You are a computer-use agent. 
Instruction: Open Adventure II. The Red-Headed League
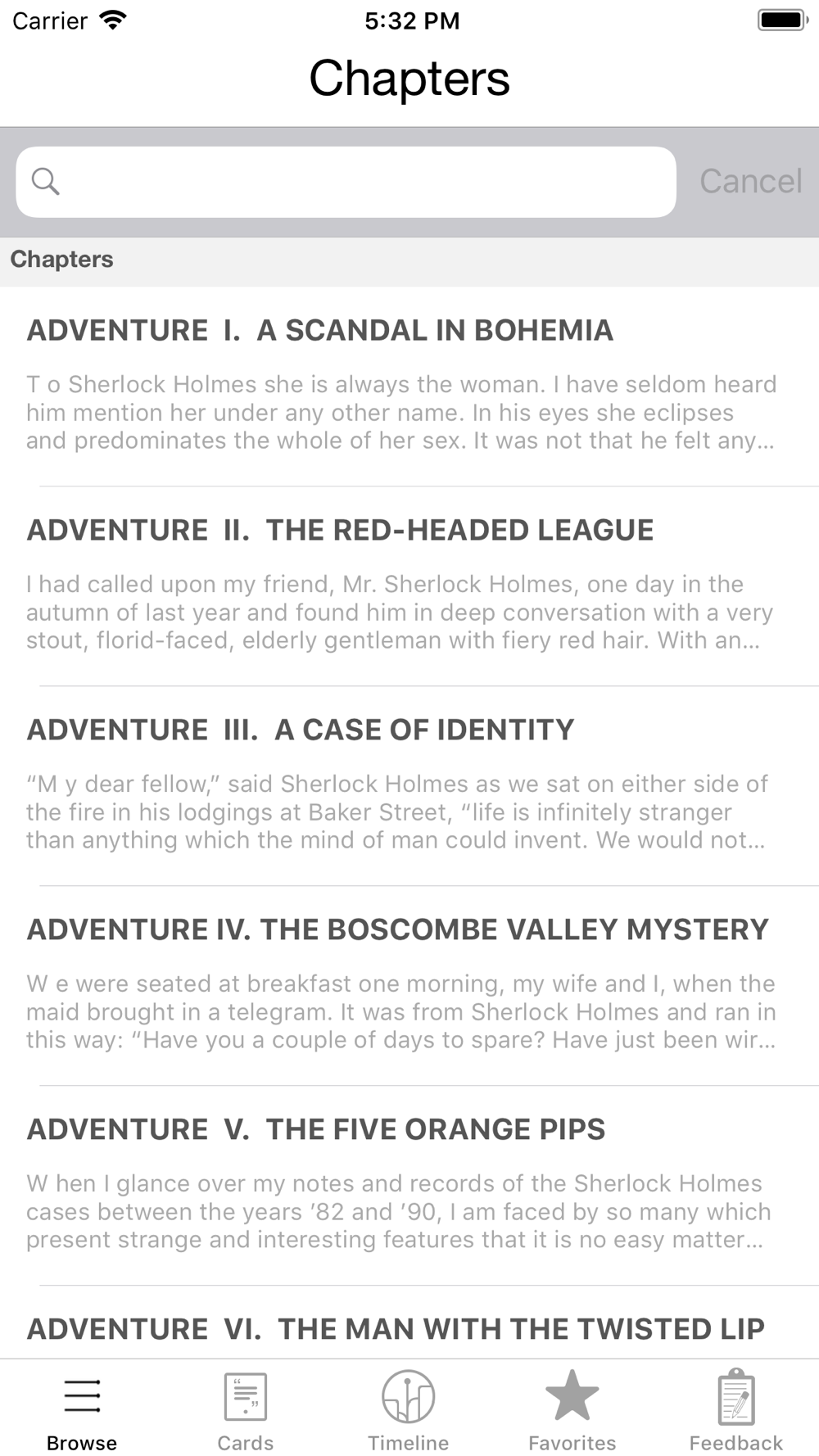tap(409, 585)
